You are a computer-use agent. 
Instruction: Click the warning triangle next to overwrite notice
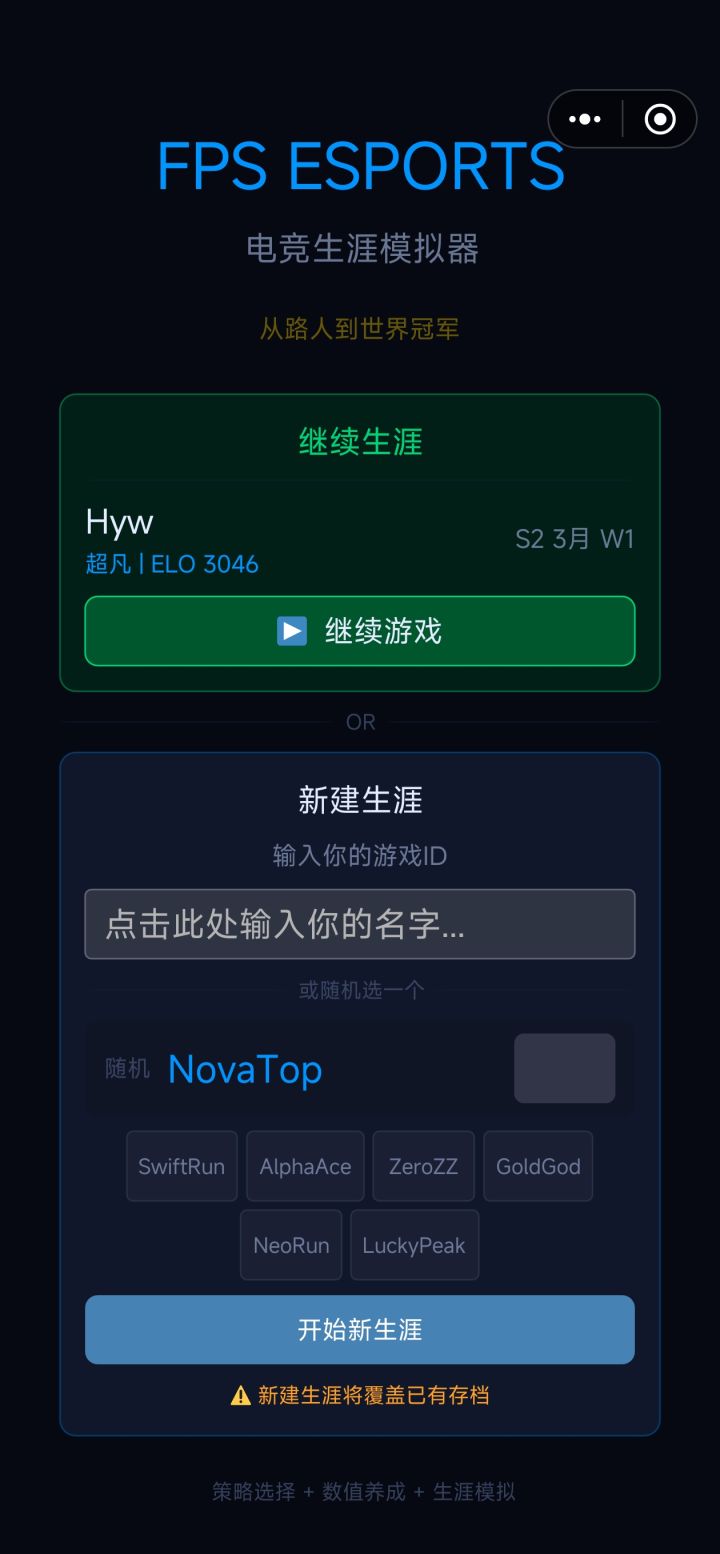[239, 1397]
